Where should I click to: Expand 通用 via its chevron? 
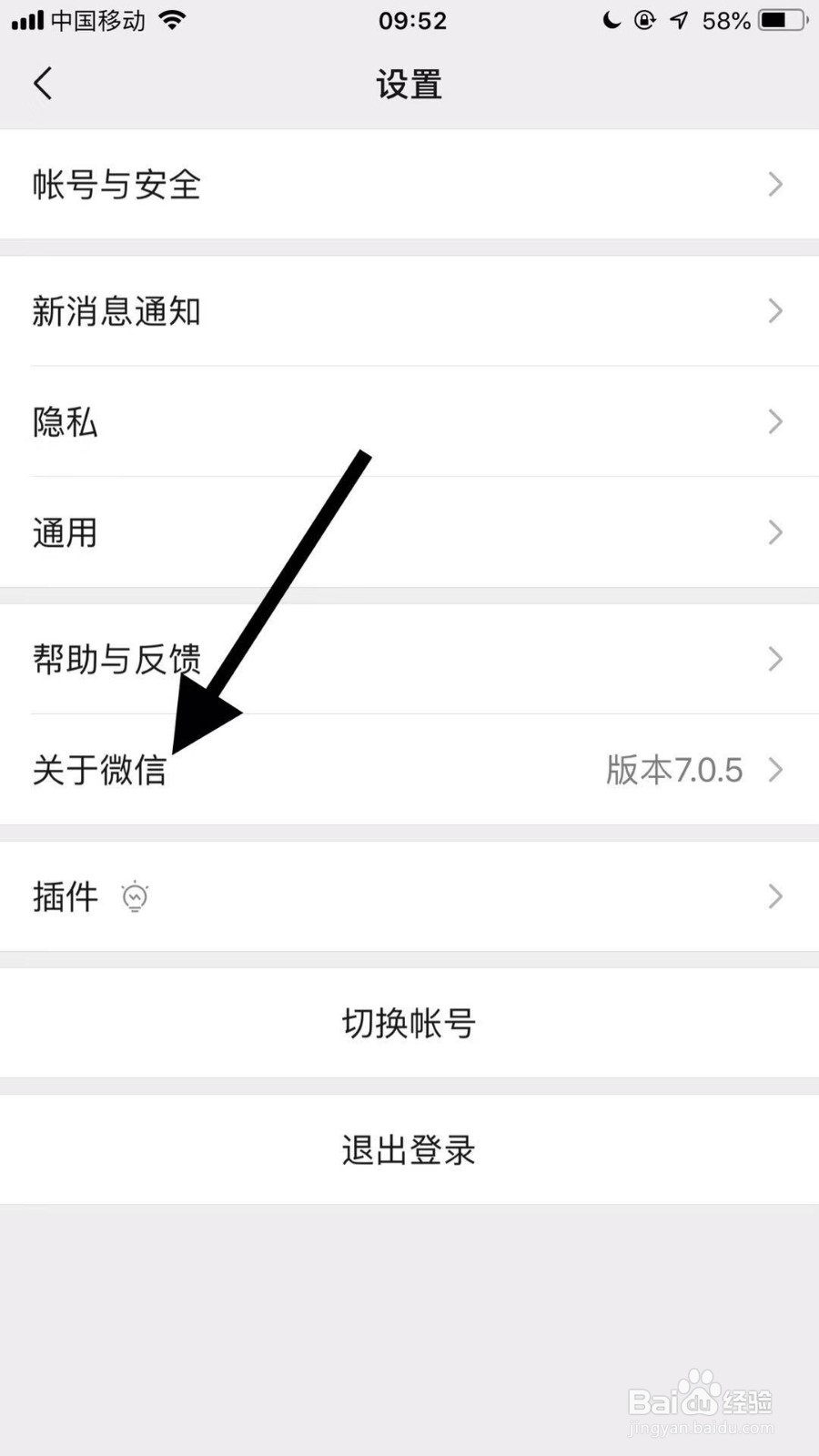coord(774,532)
